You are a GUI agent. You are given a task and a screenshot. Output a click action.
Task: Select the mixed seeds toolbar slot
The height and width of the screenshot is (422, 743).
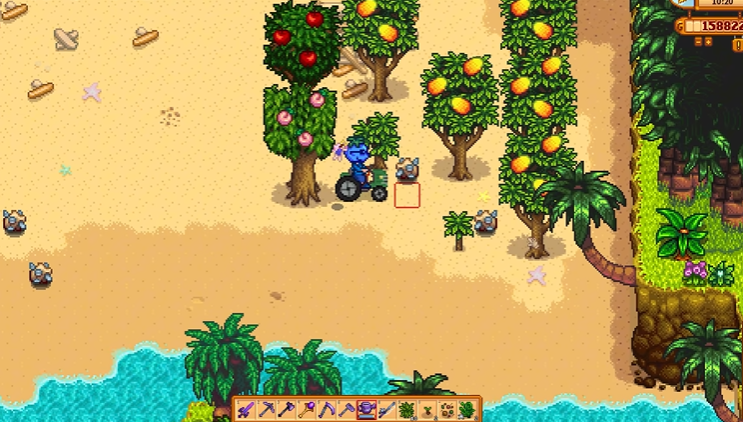445,409
